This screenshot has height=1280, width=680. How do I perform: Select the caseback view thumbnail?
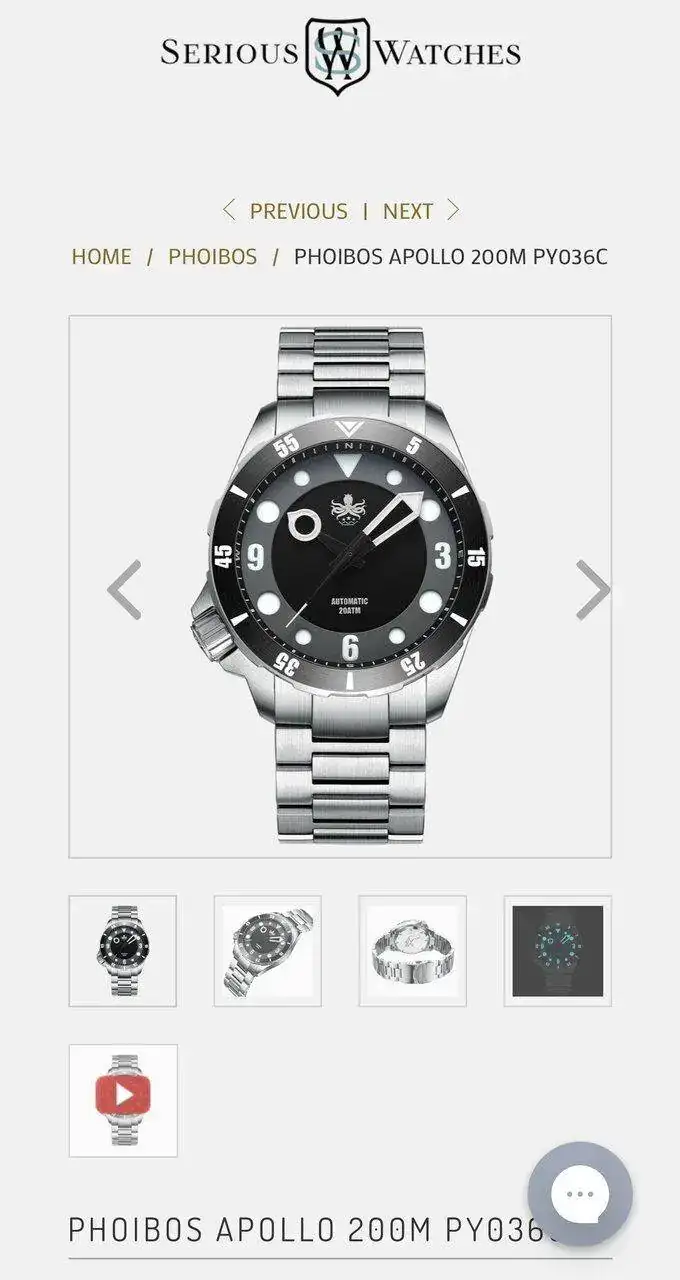tap(412, 950)
